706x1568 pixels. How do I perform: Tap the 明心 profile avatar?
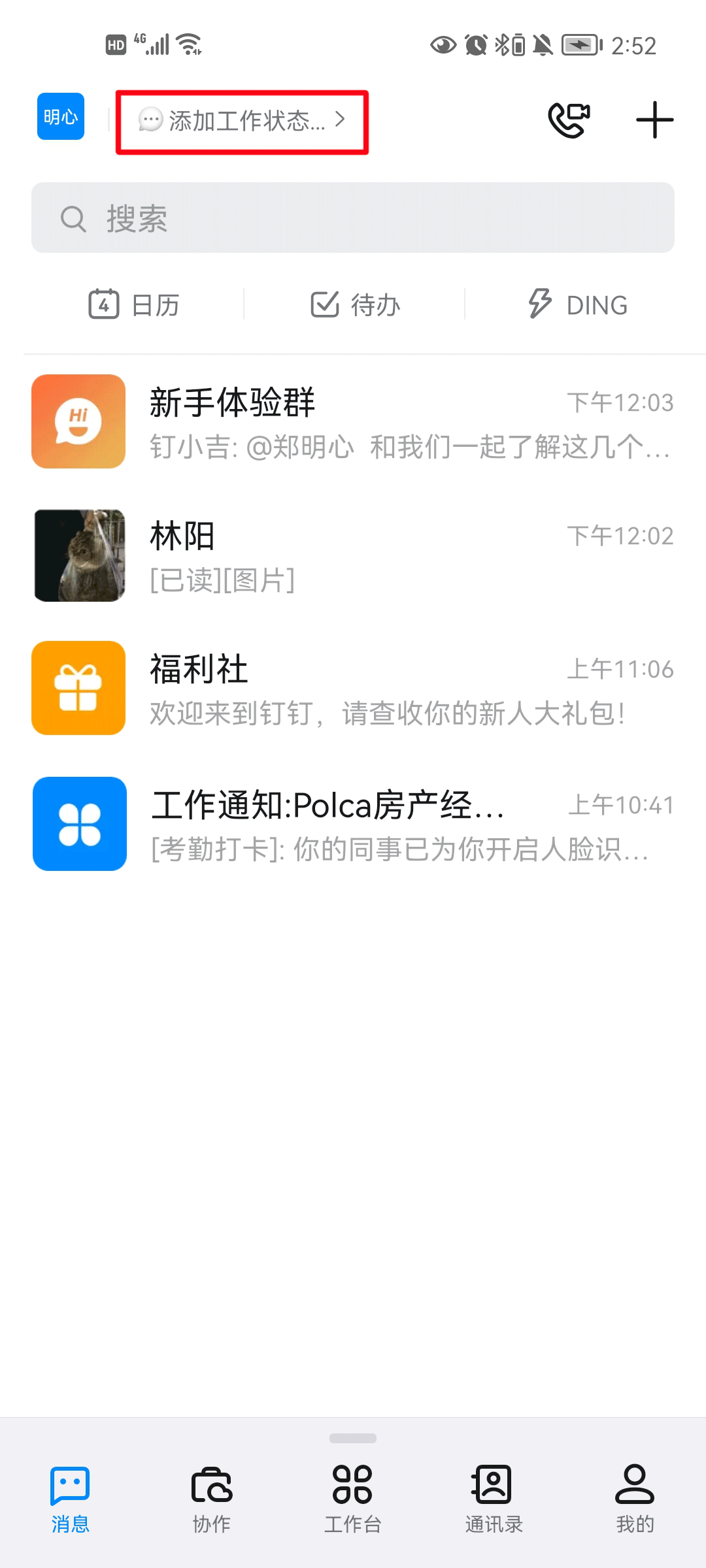(x=61, y=116)
